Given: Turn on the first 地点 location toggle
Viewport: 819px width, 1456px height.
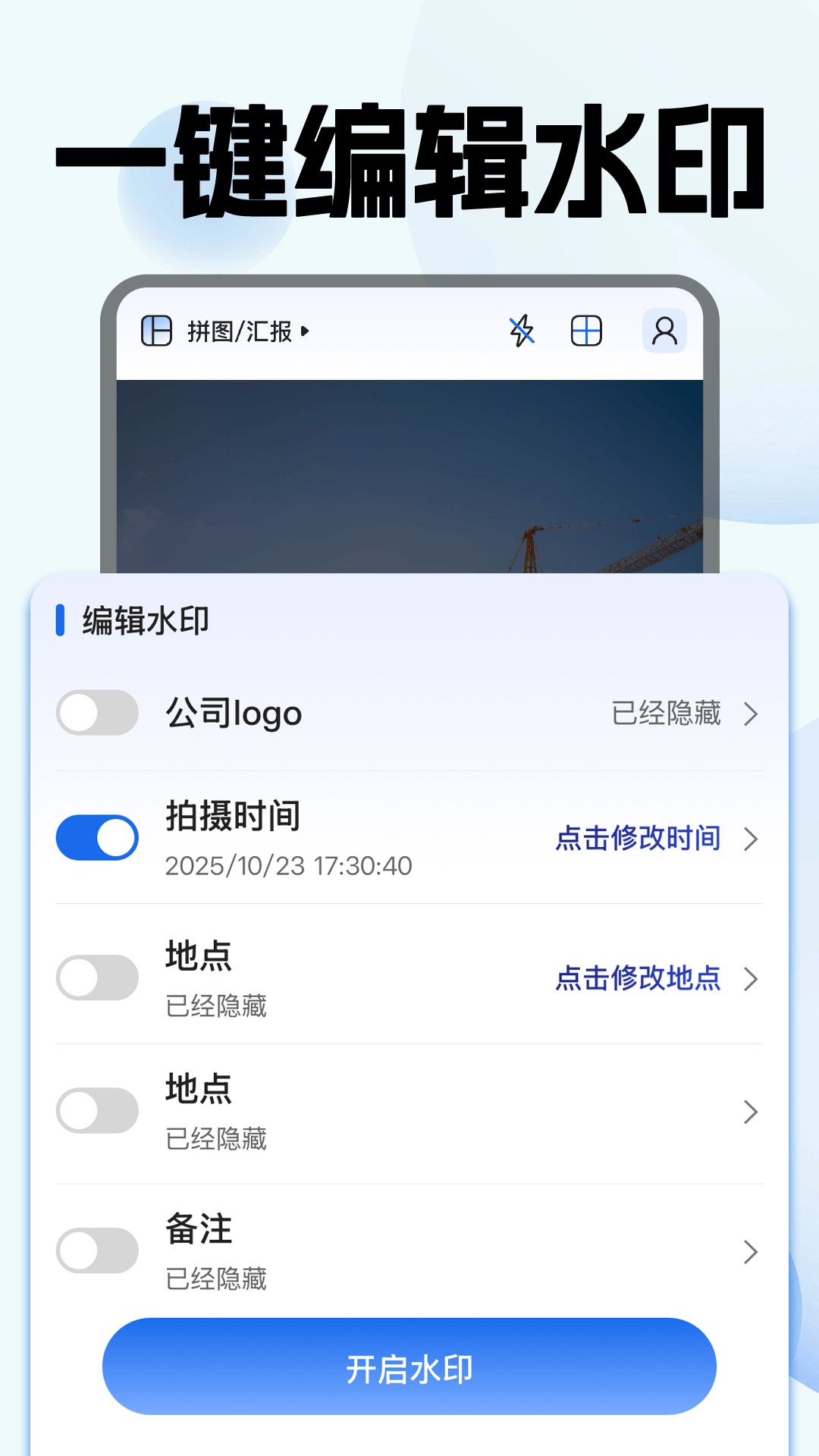Looking at the screenshot, I should 97,978.
